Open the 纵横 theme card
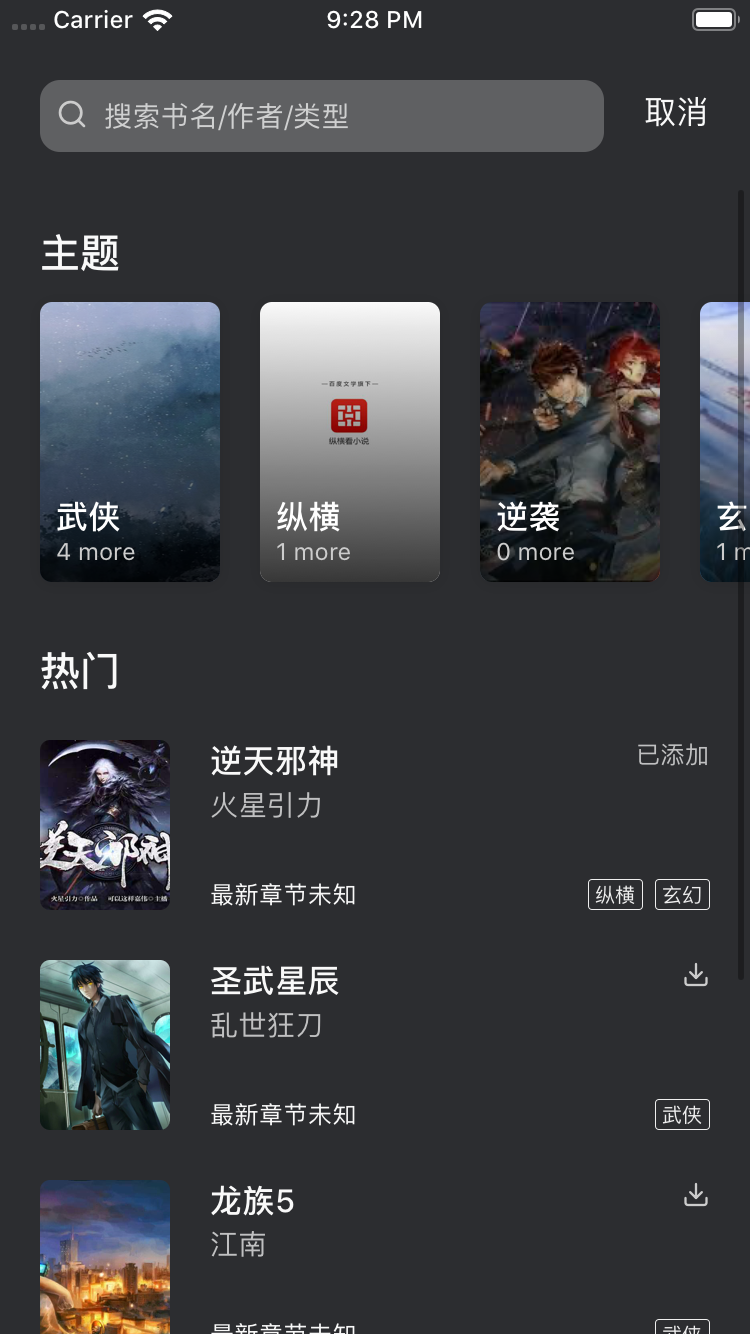 (x=350, y=442)
